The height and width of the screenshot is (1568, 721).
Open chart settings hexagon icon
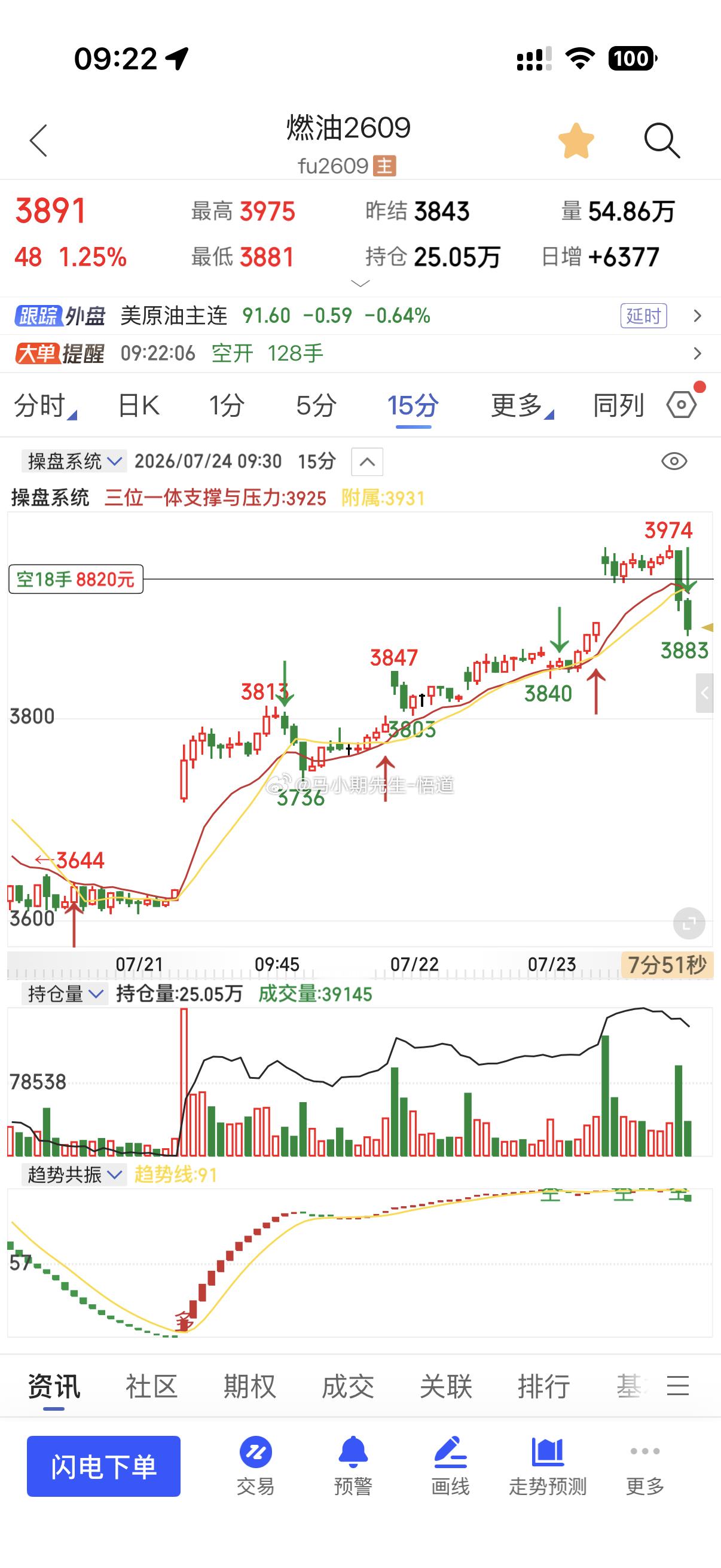(x=682, y=404)
